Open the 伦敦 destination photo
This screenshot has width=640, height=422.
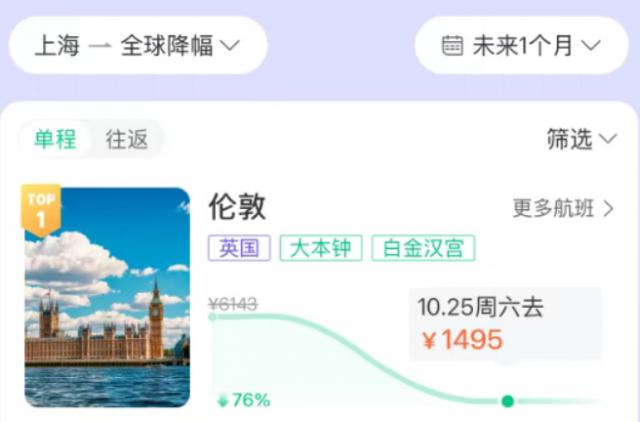tap(107, 297)
